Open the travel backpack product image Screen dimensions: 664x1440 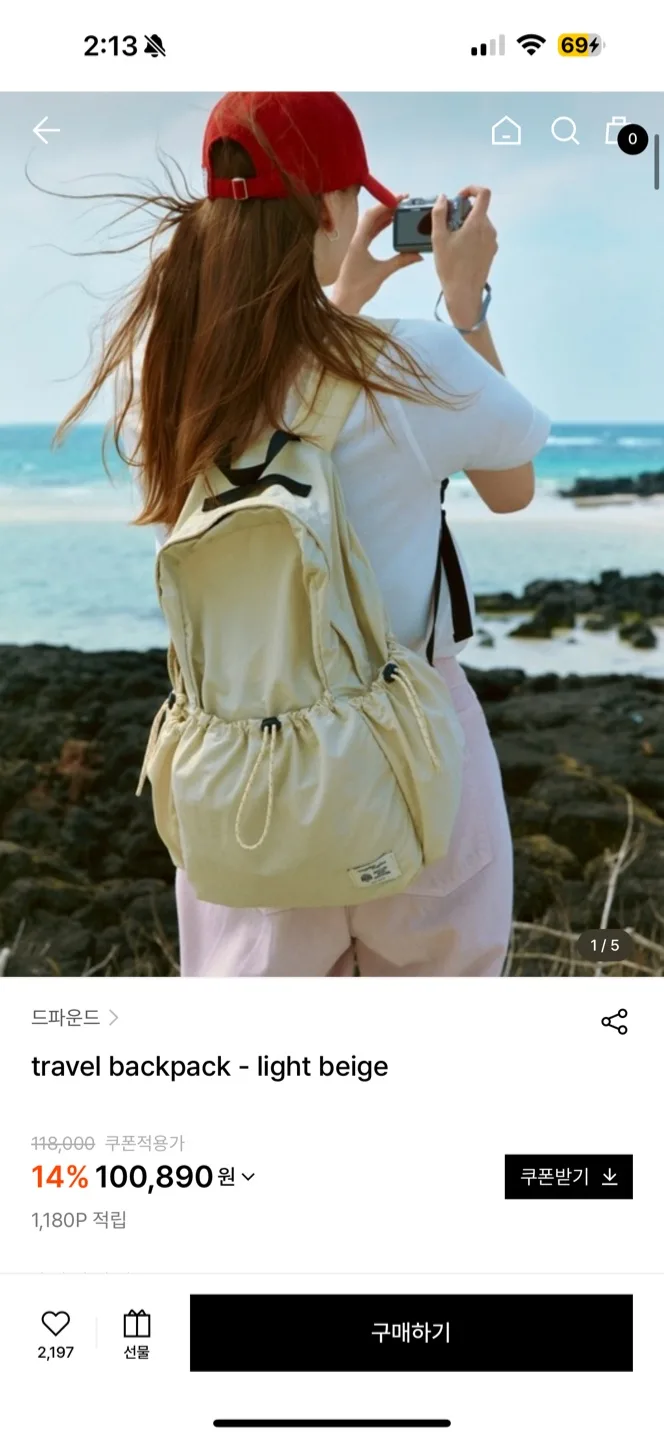[332, 534]
